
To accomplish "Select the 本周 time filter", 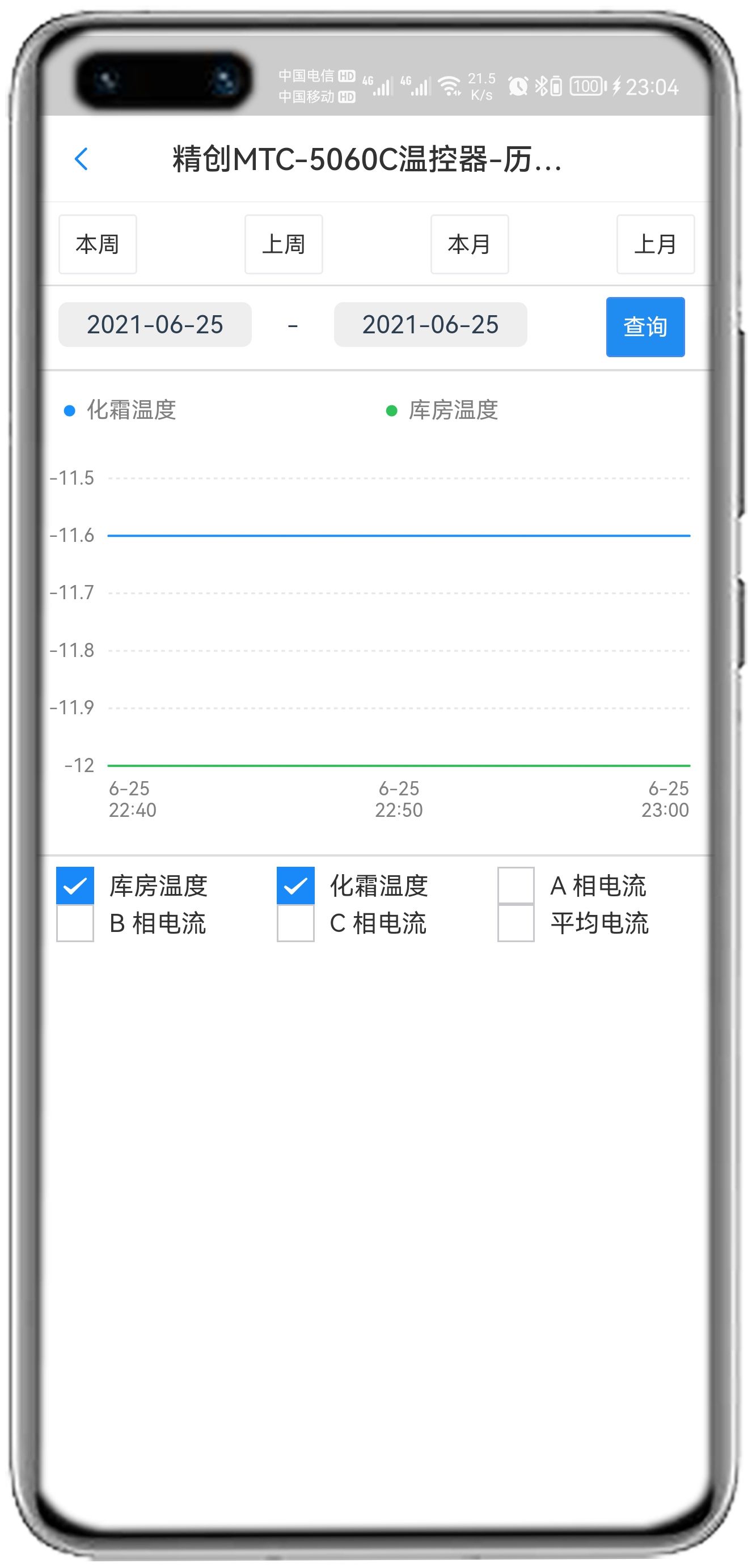I will click(x=98, y=244).
